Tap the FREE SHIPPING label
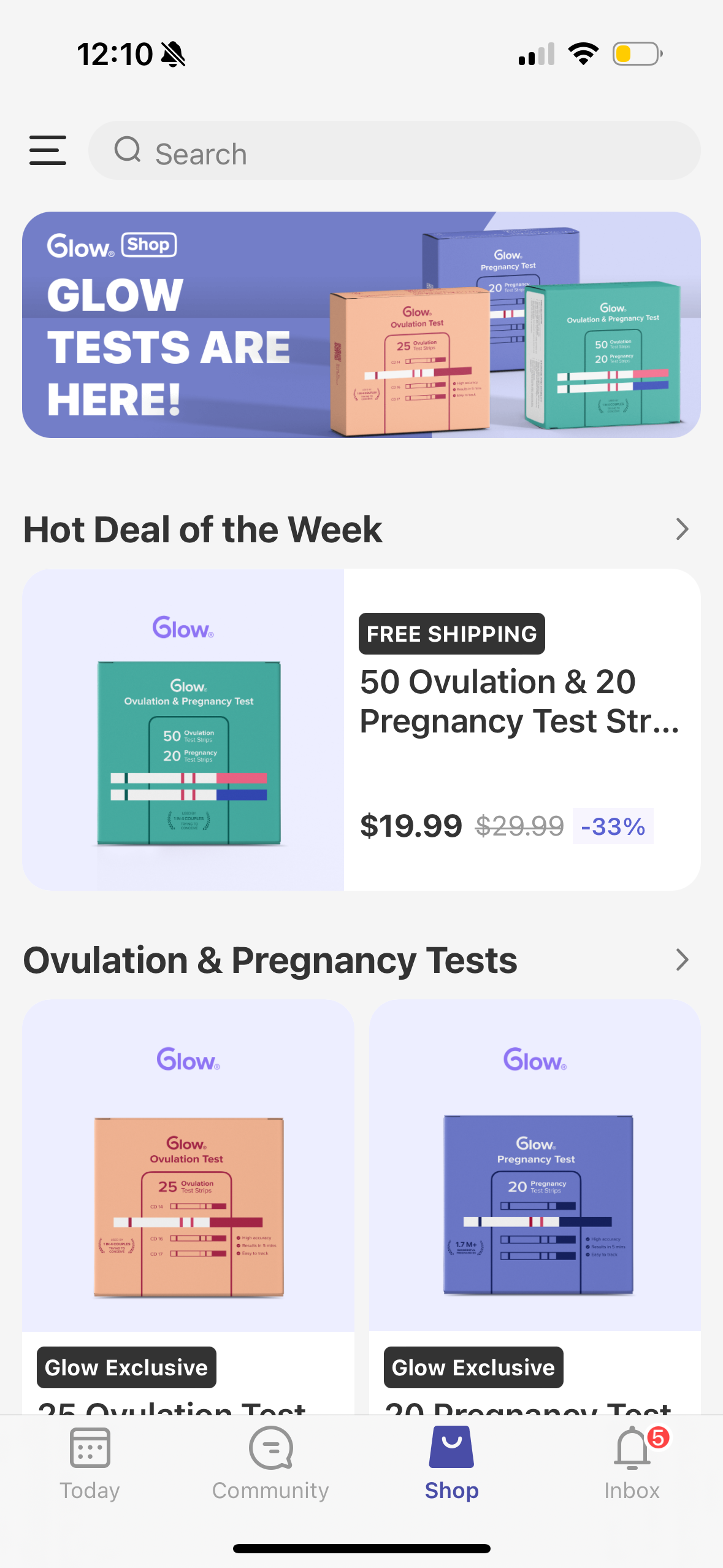Image resolution: width=723 pixels, height=1568 pixels. click(x=451, y=633)
